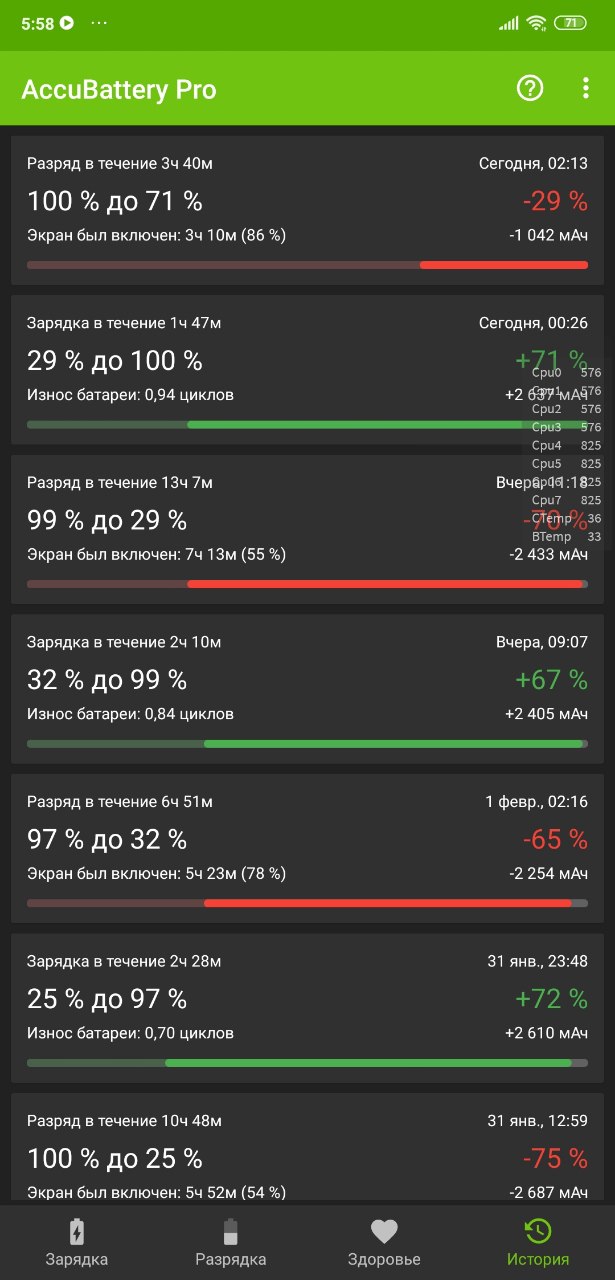Switch to the Разрядка tab
Image resolution: width=615 pixels, height=1280 pixels.
tap(231, 1242)
